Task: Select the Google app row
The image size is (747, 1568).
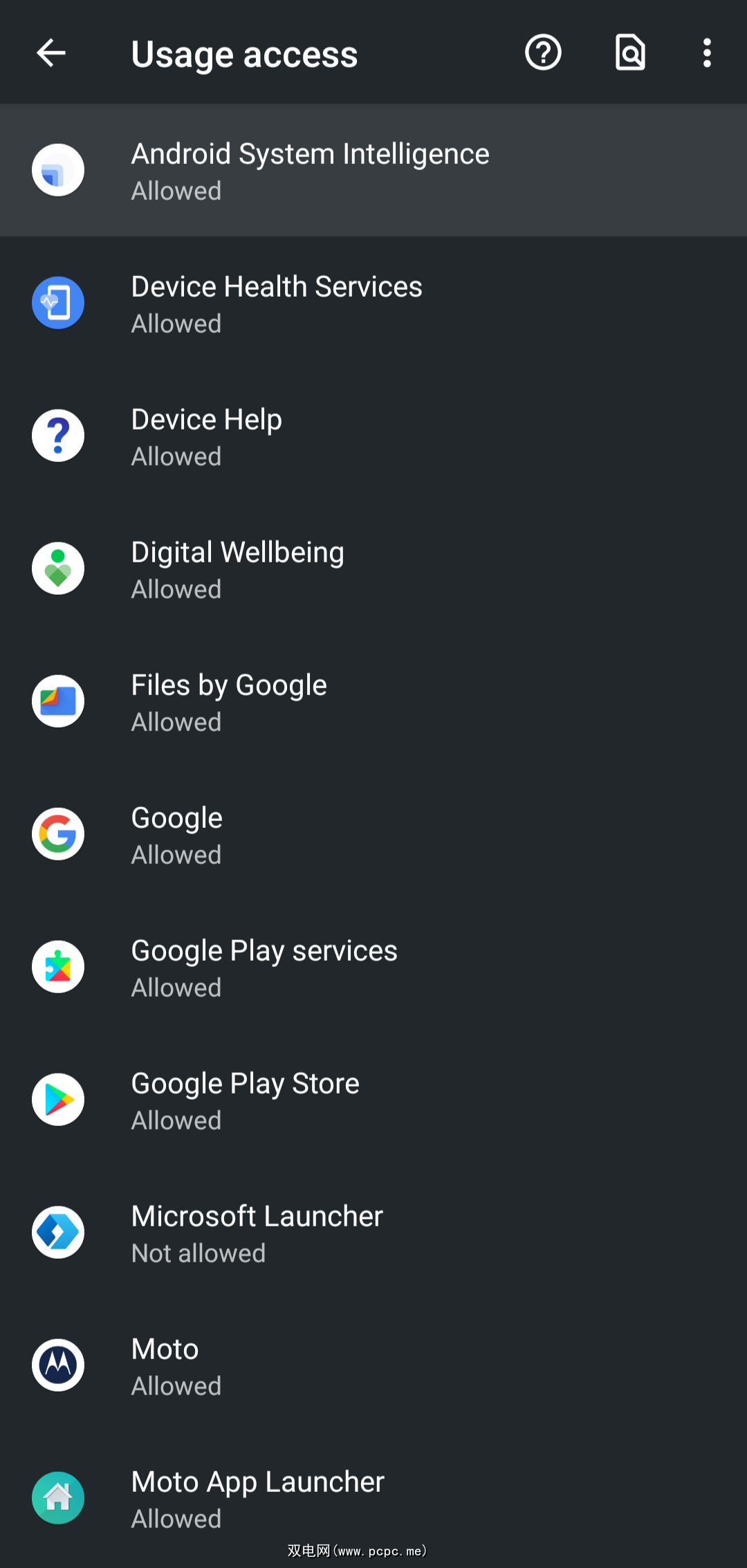Action: pyautogui.click(x=373, y=835)
